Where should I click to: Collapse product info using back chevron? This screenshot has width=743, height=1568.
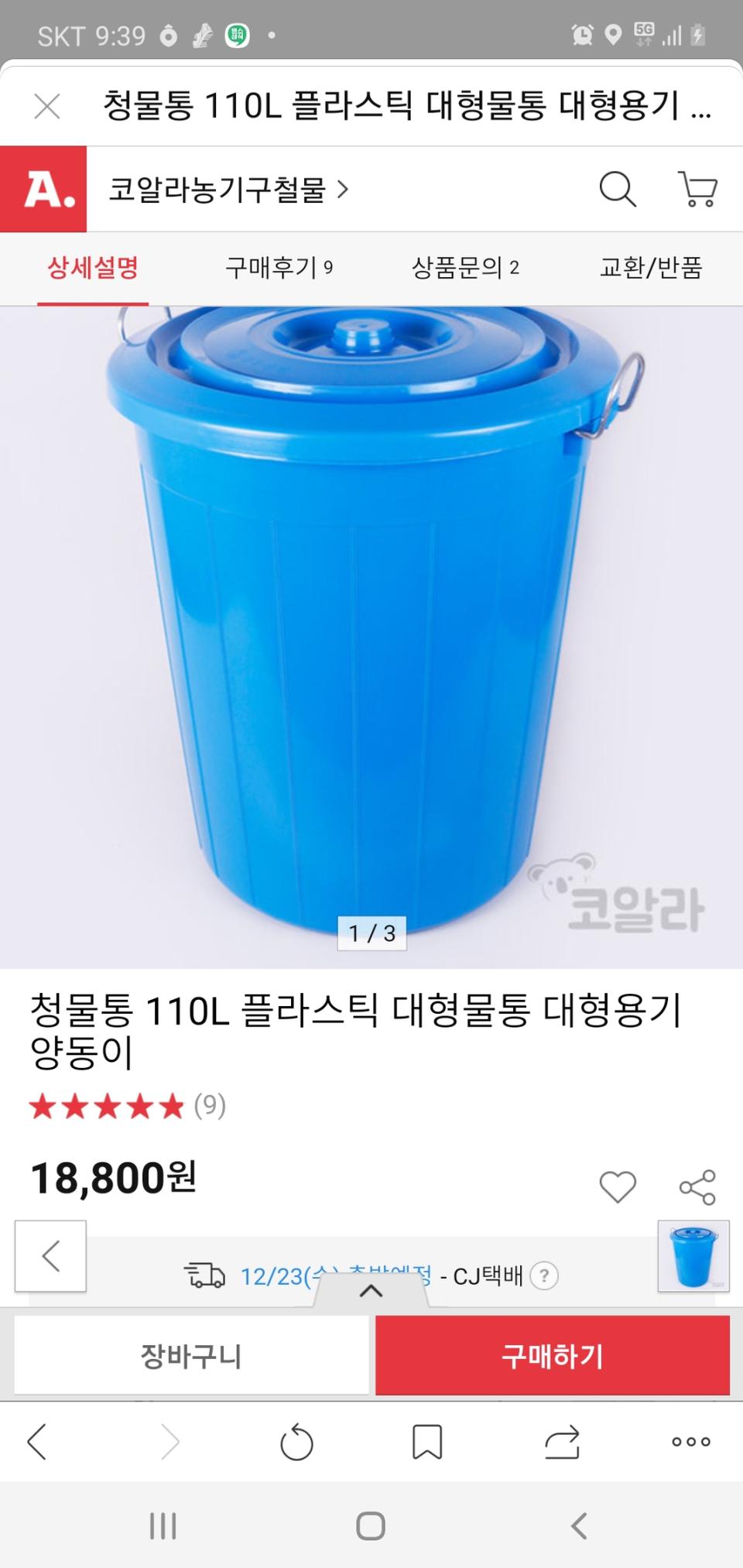point(51,1257)
